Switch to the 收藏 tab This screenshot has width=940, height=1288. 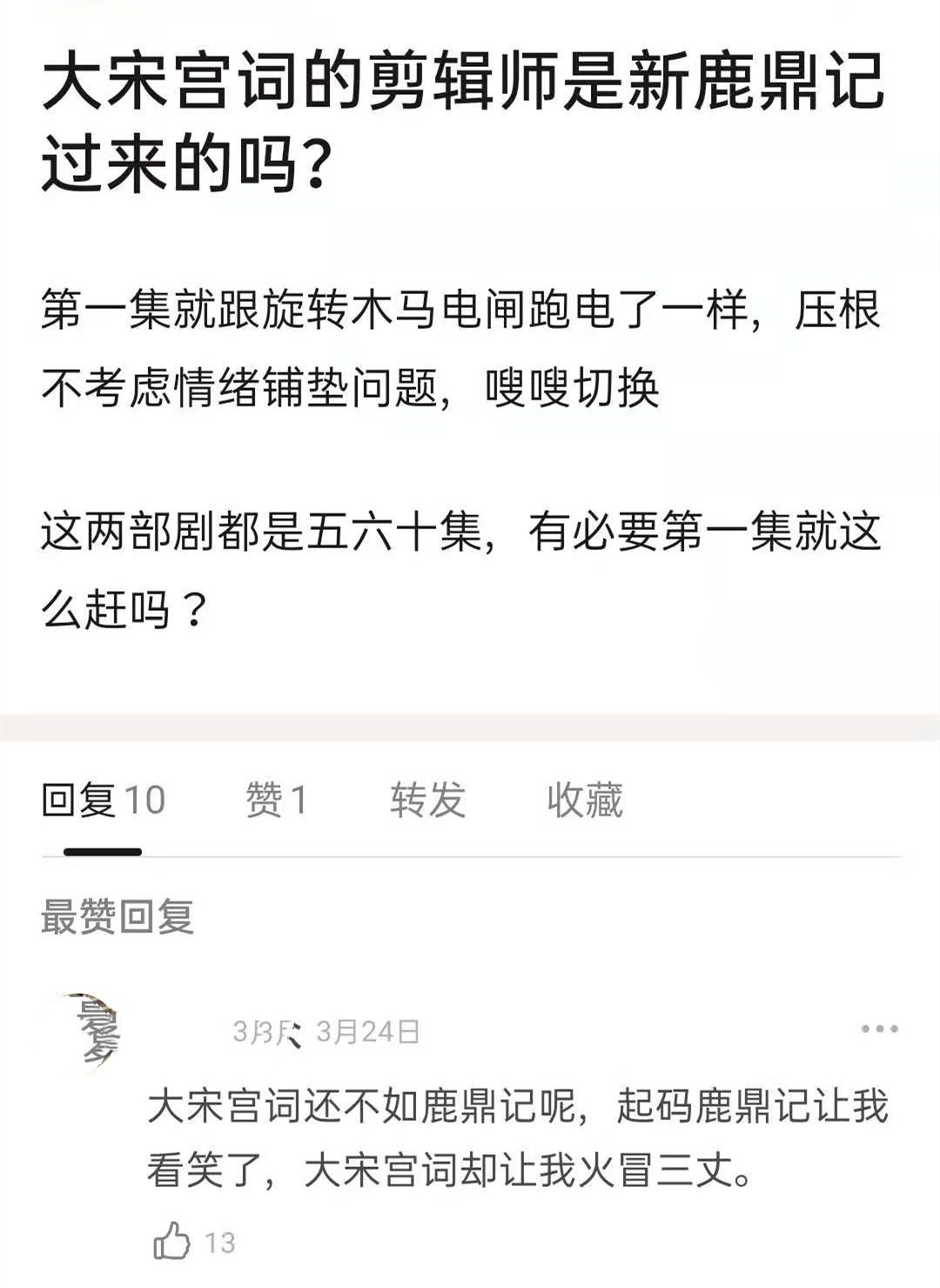coord(584,800)
